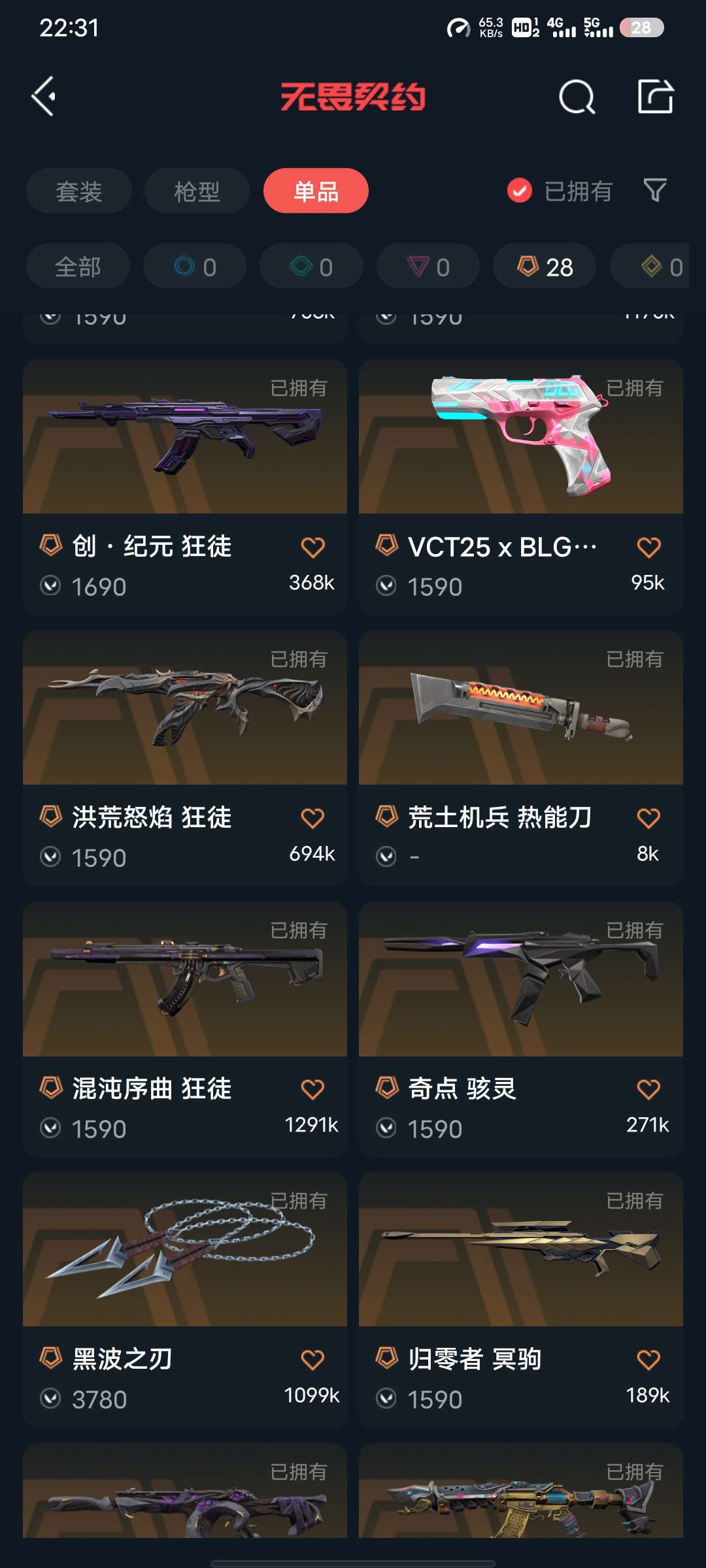This screenshot has height=1568, width=706.
Task: Select the 全部 rarity chip
Action: click(78, 267)
